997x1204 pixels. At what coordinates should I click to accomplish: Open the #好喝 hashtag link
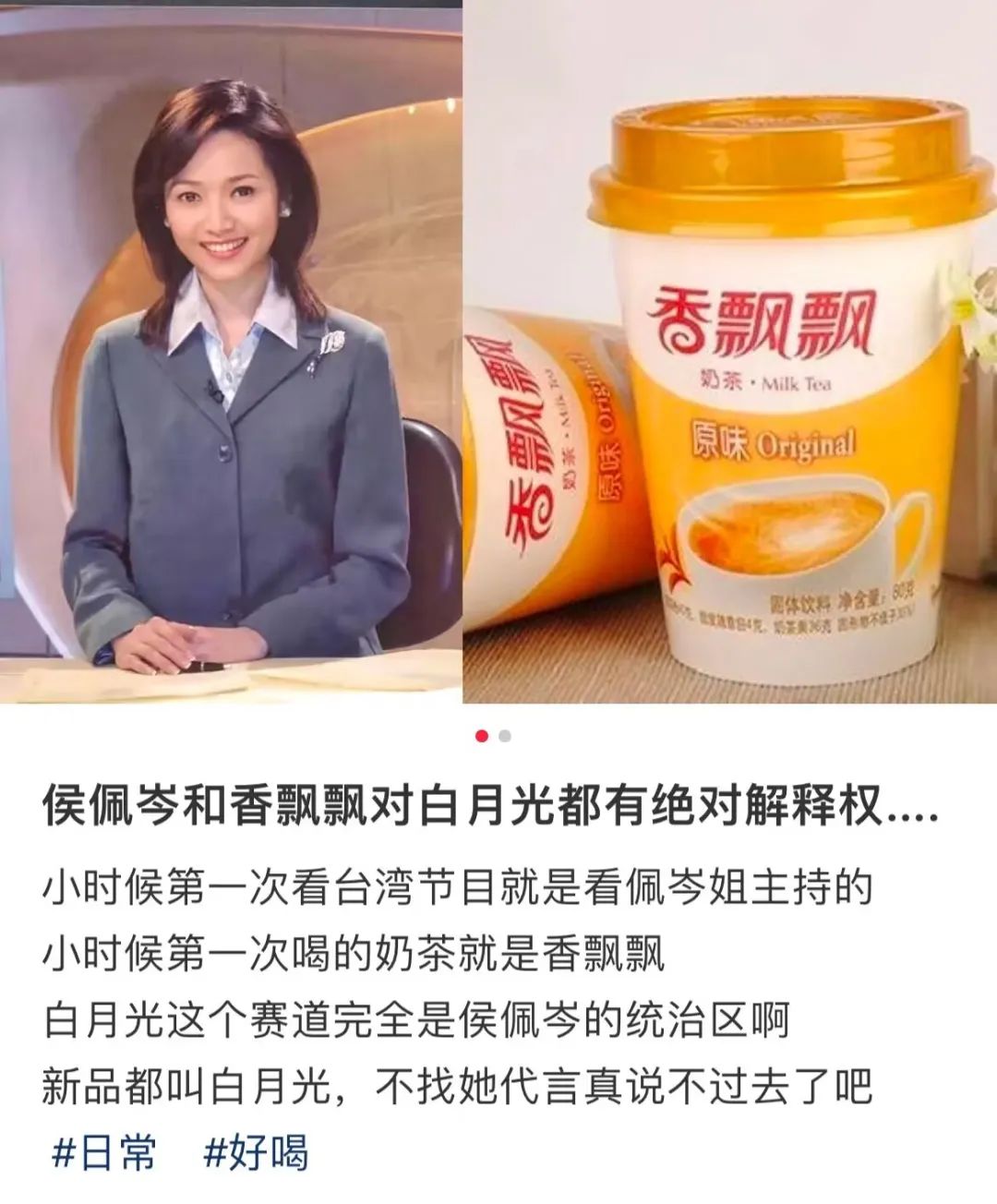[x=255, y=1153]
